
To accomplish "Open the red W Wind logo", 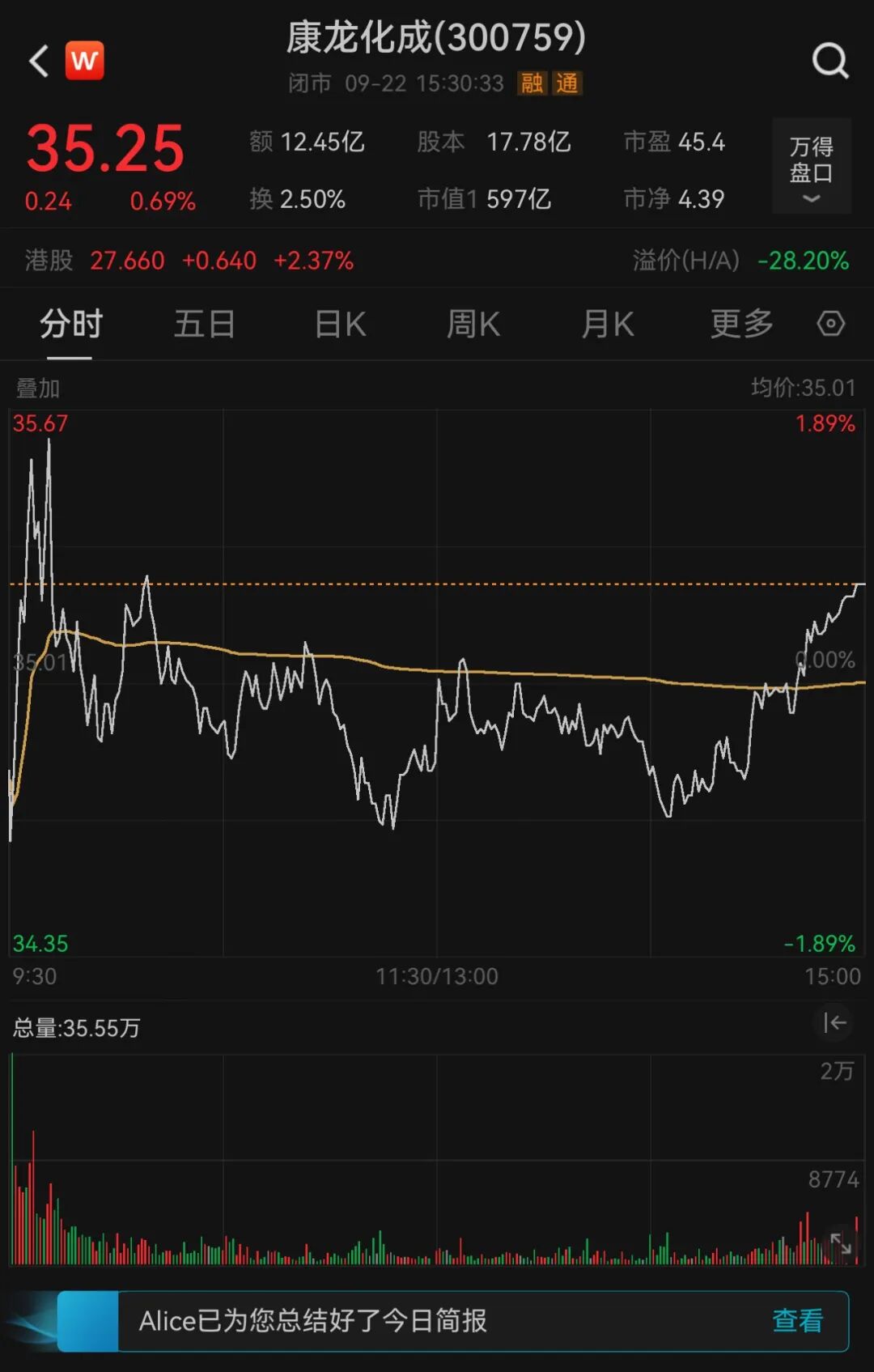I will [x=85, y=61].
